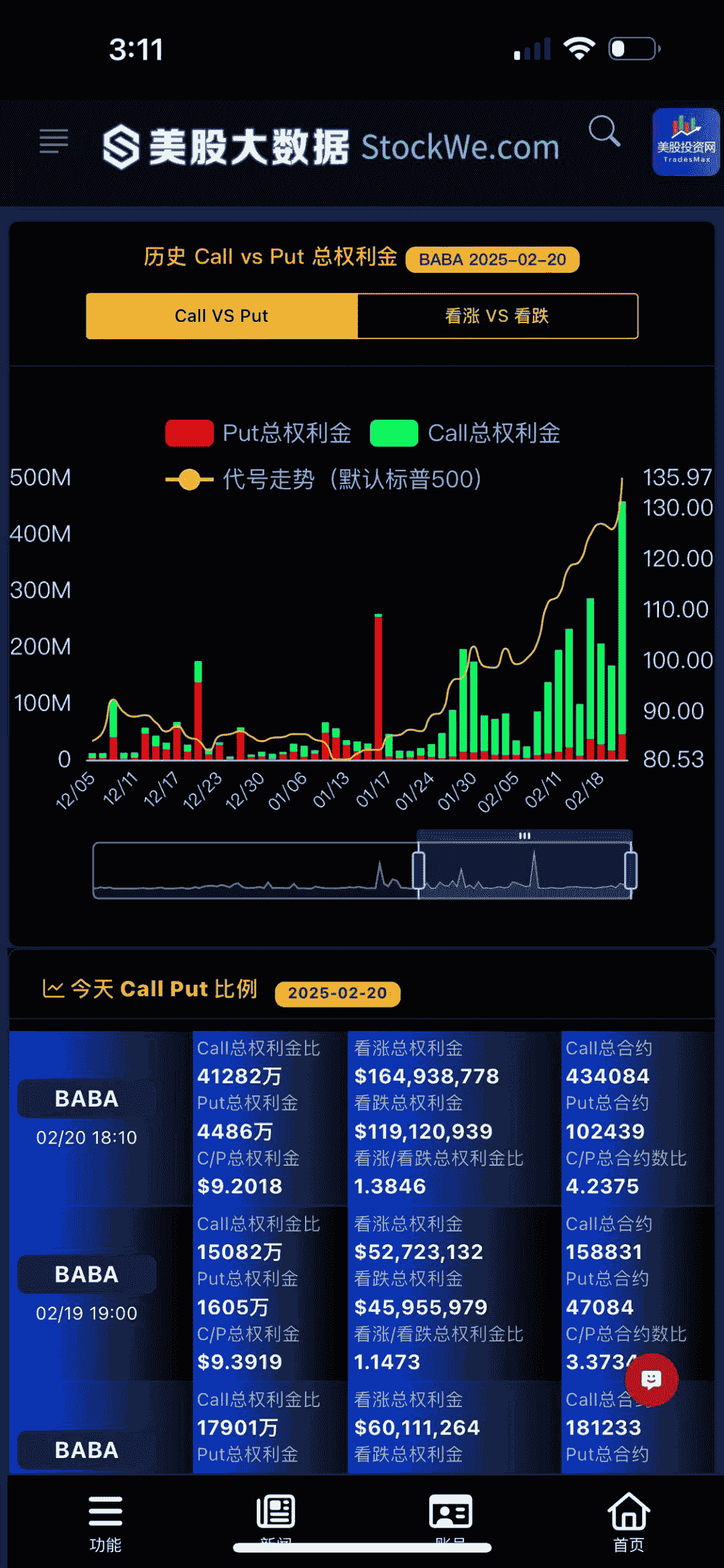
Task: Tap the search magnifier icon
Action: coord(604,131)
